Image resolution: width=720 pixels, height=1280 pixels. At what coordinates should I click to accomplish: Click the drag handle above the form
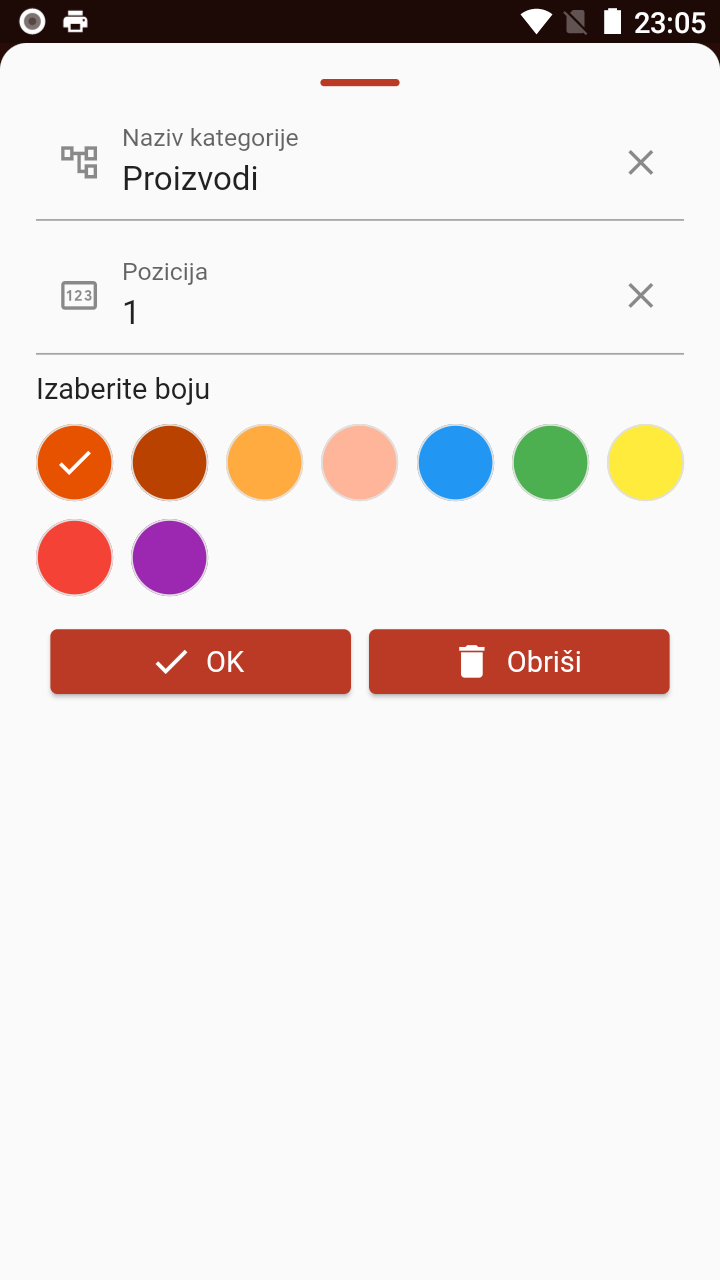click(x=360, y=82)
